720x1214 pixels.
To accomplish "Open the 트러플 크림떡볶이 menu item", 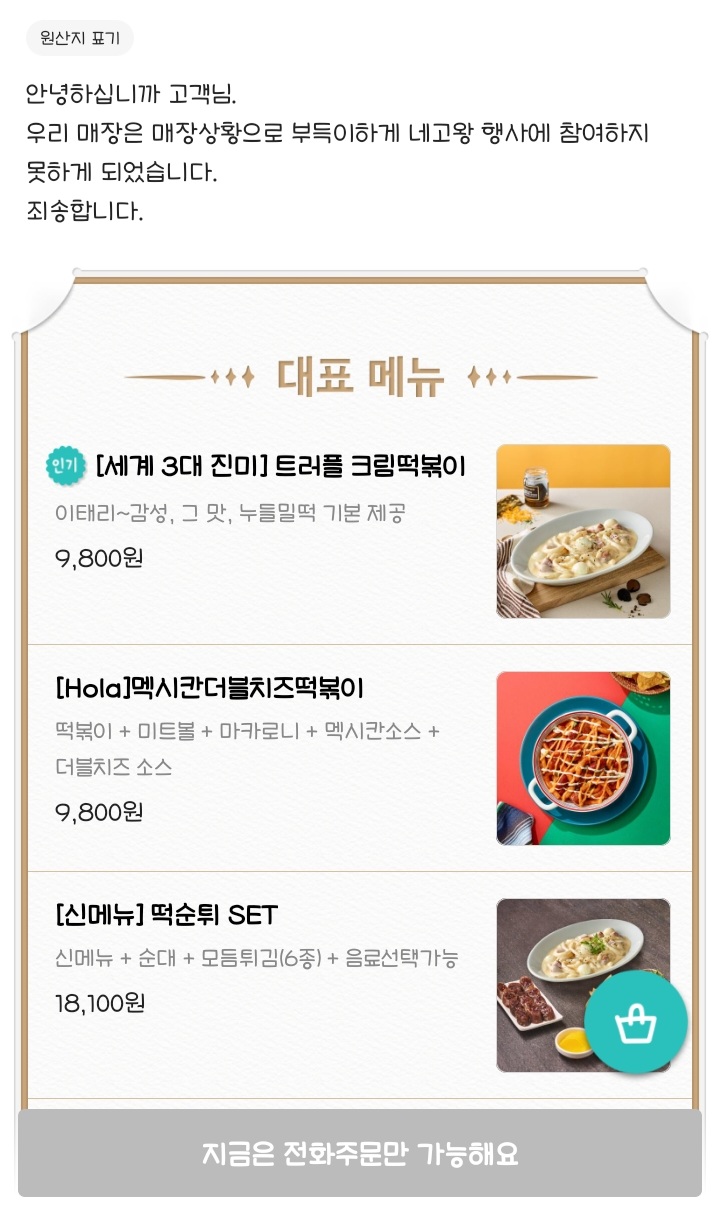I will [281, 466].
